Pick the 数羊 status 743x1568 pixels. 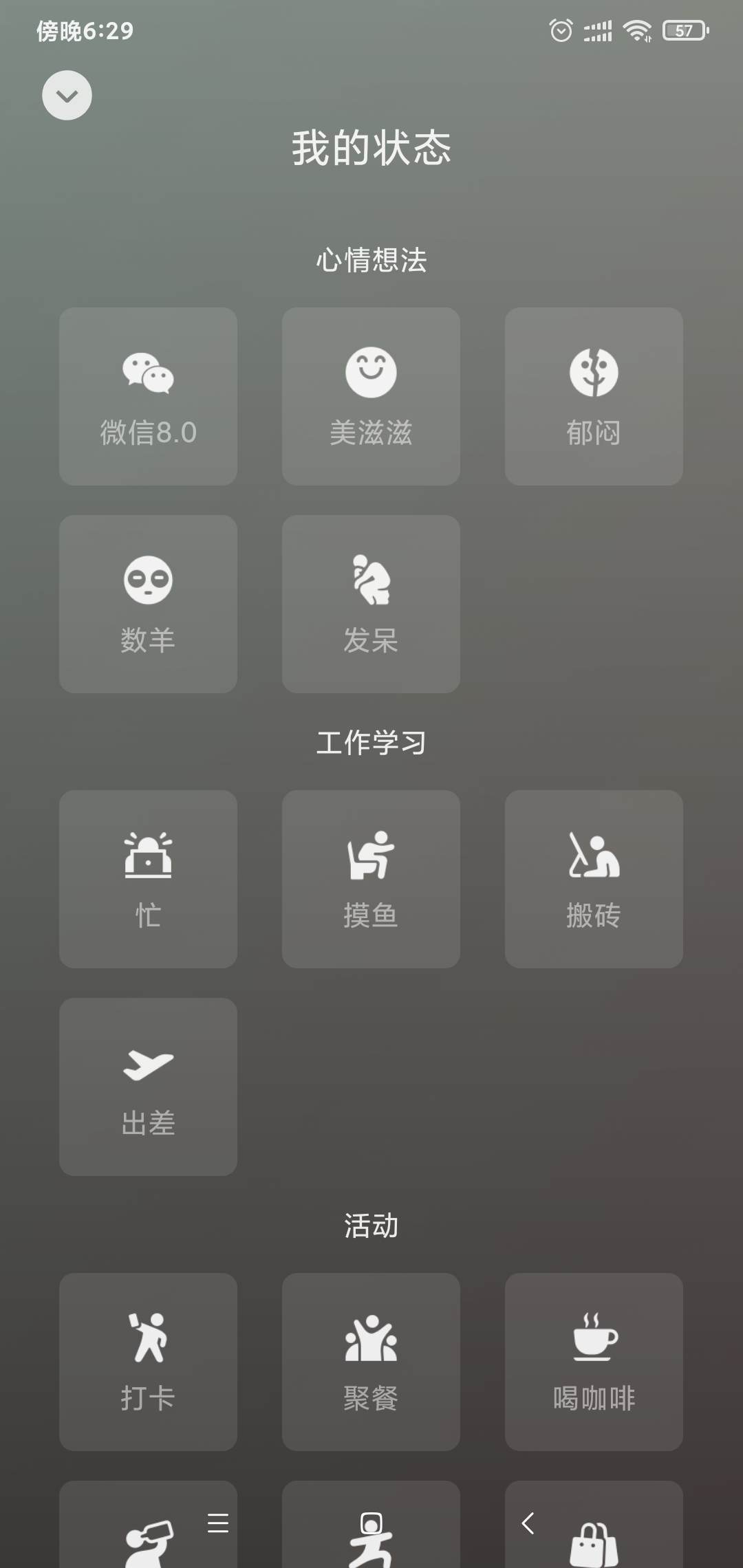coord(148,604)
